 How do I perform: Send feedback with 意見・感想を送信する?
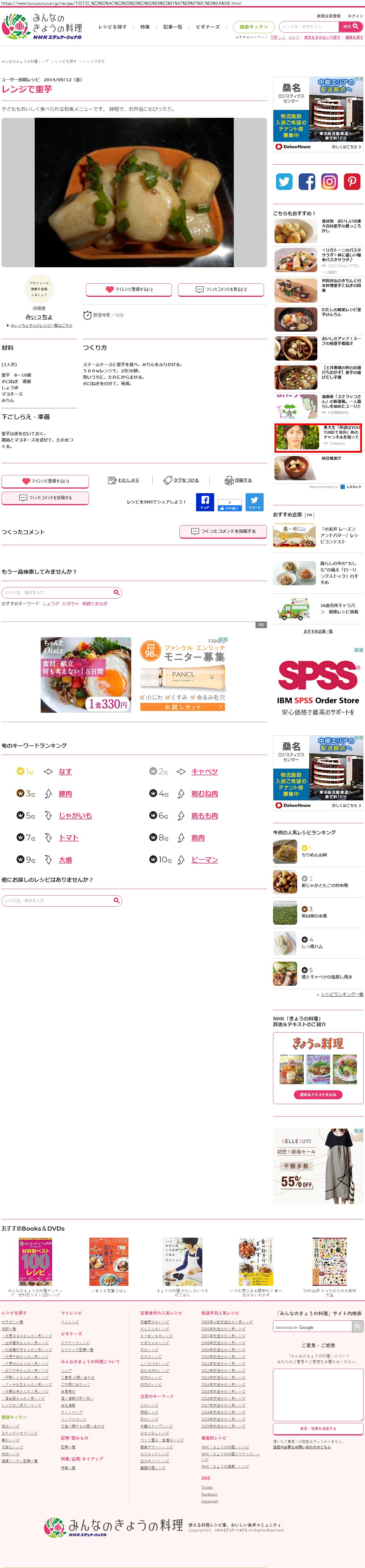(x=318, y=1428)
